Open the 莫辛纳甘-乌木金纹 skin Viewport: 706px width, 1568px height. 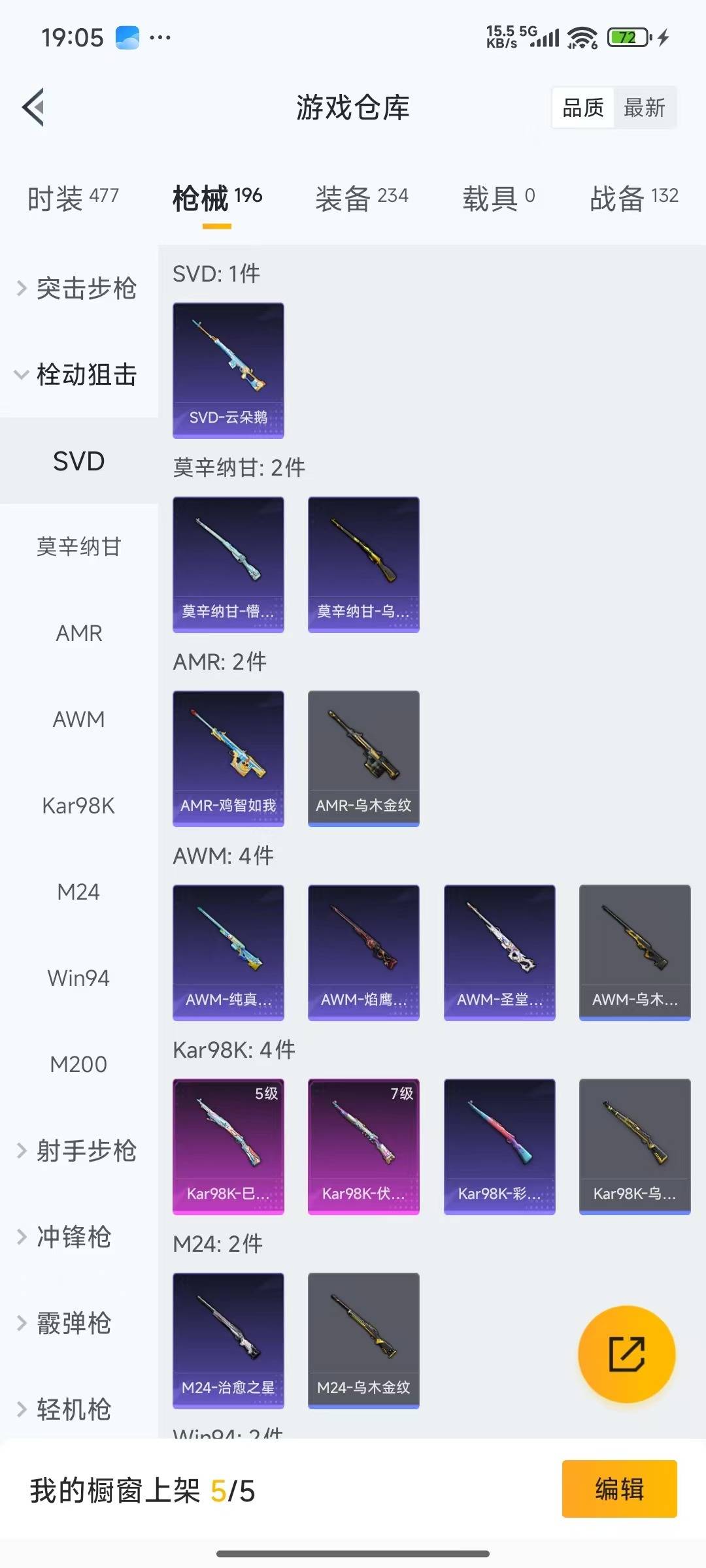pyautogui.click(x=363, y=564)
